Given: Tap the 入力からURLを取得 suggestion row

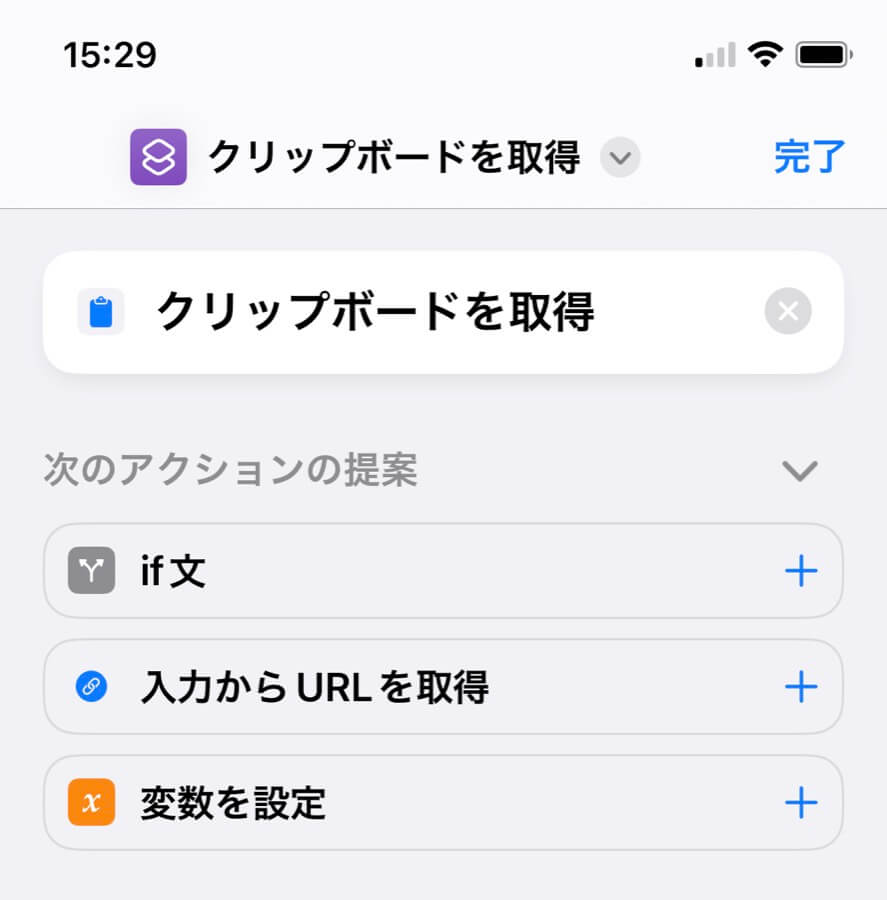Looking at the screenshot, I should (x=400, y=687).
